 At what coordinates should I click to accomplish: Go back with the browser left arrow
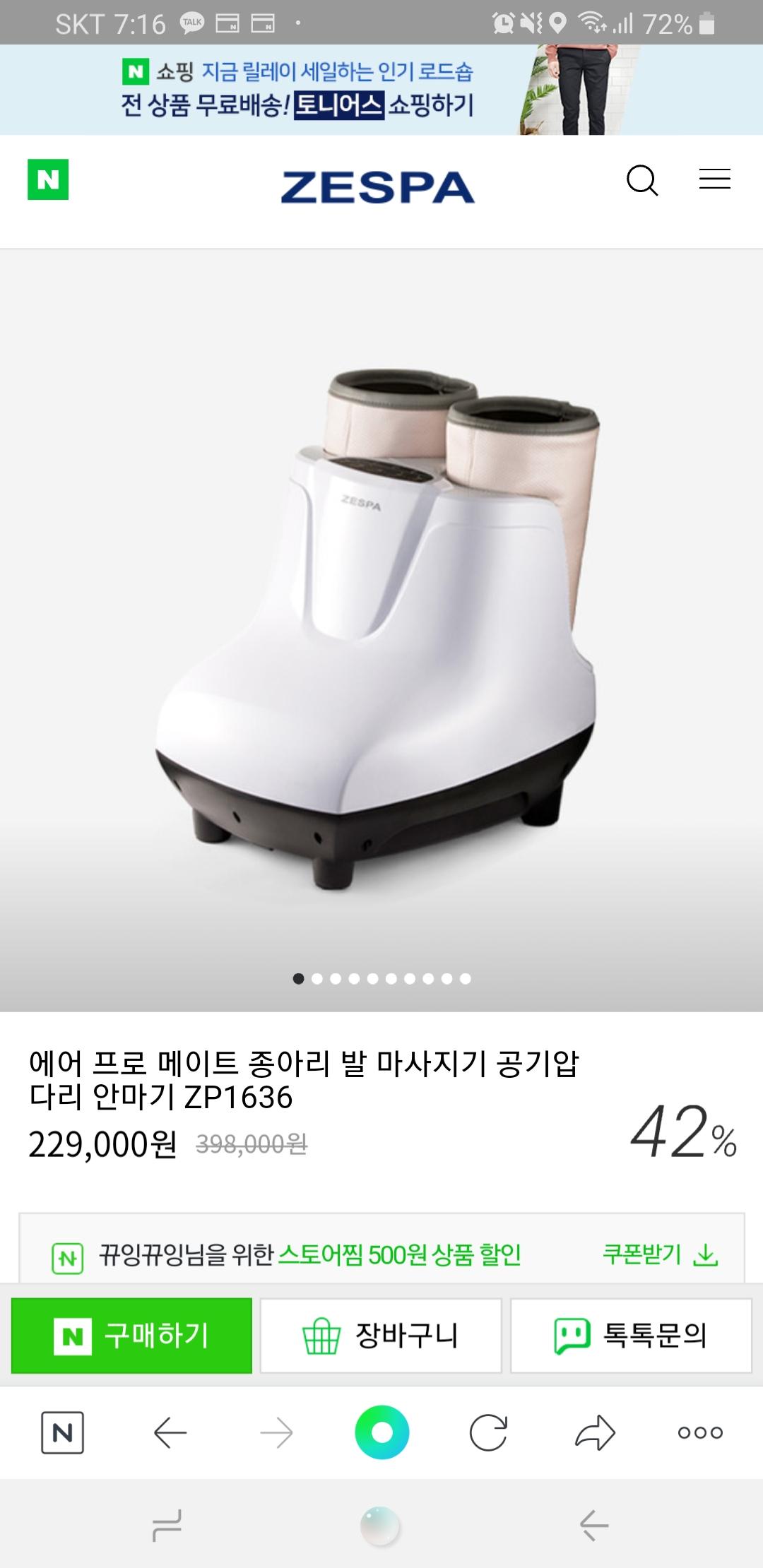[x=170, y=1432]
